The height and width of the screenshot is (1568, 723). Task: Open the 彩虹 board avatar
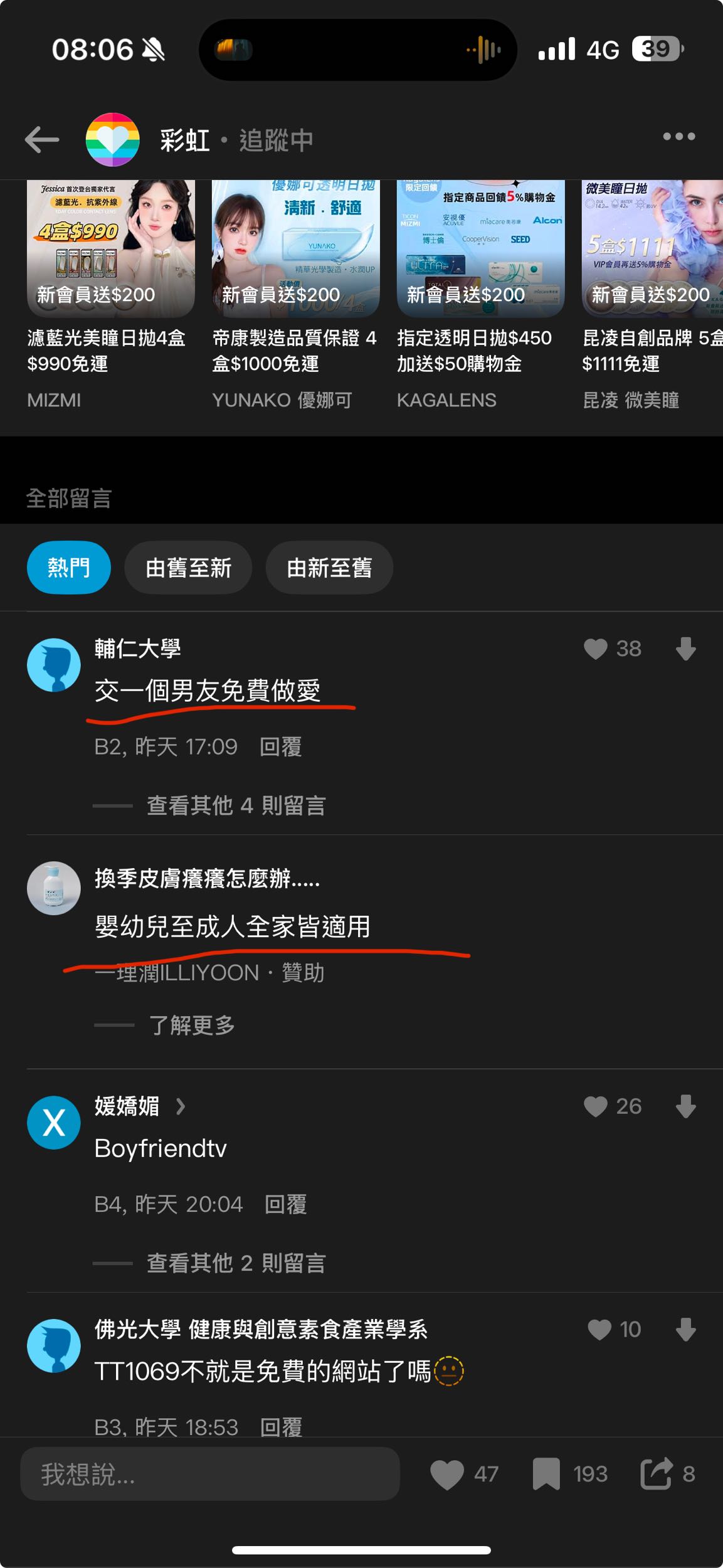pyautogui.click(x=113, y=139)
